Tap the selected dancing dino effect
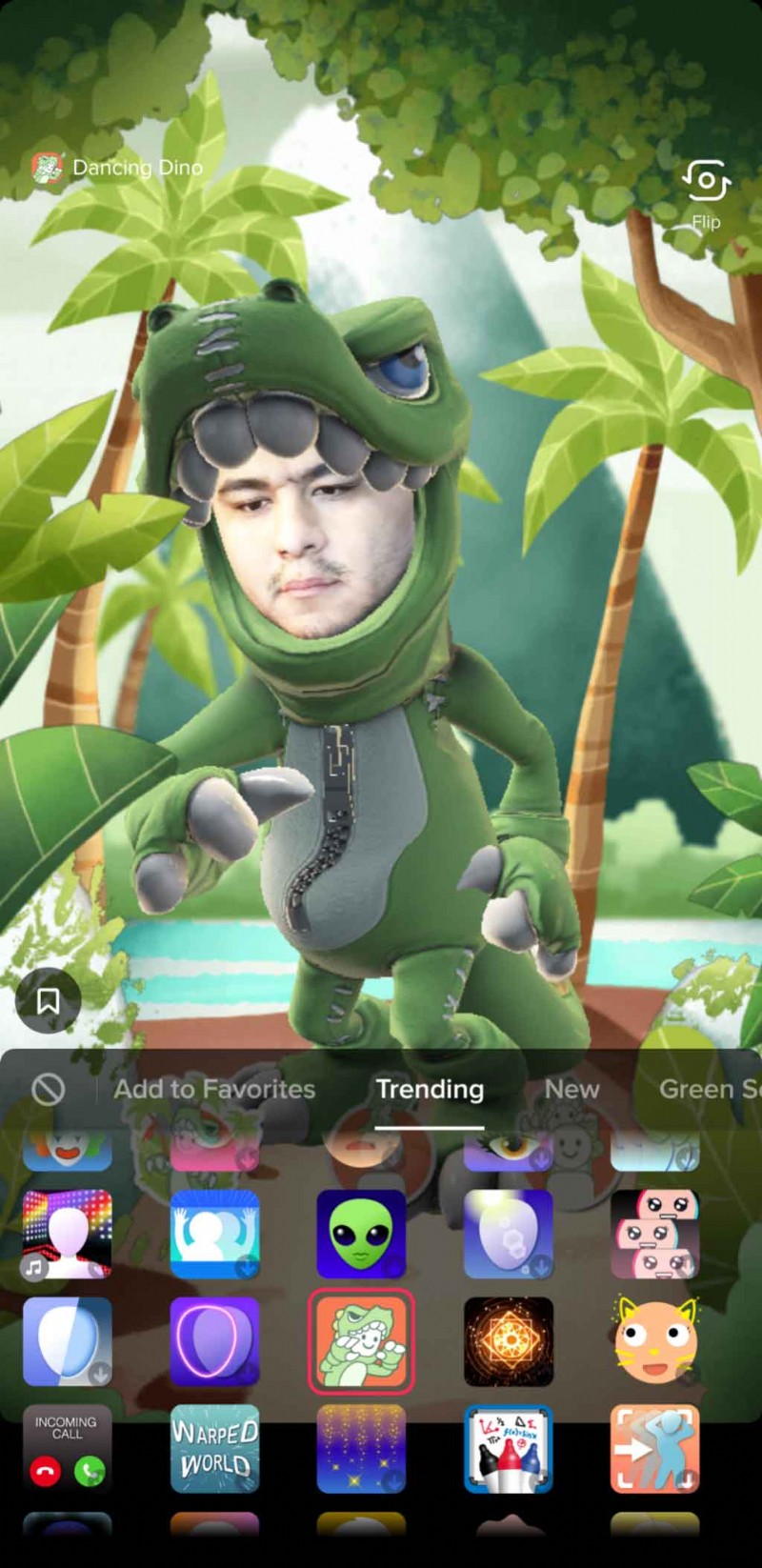The width and height of the screenshot is (762, 1568). coord(361,1341)
